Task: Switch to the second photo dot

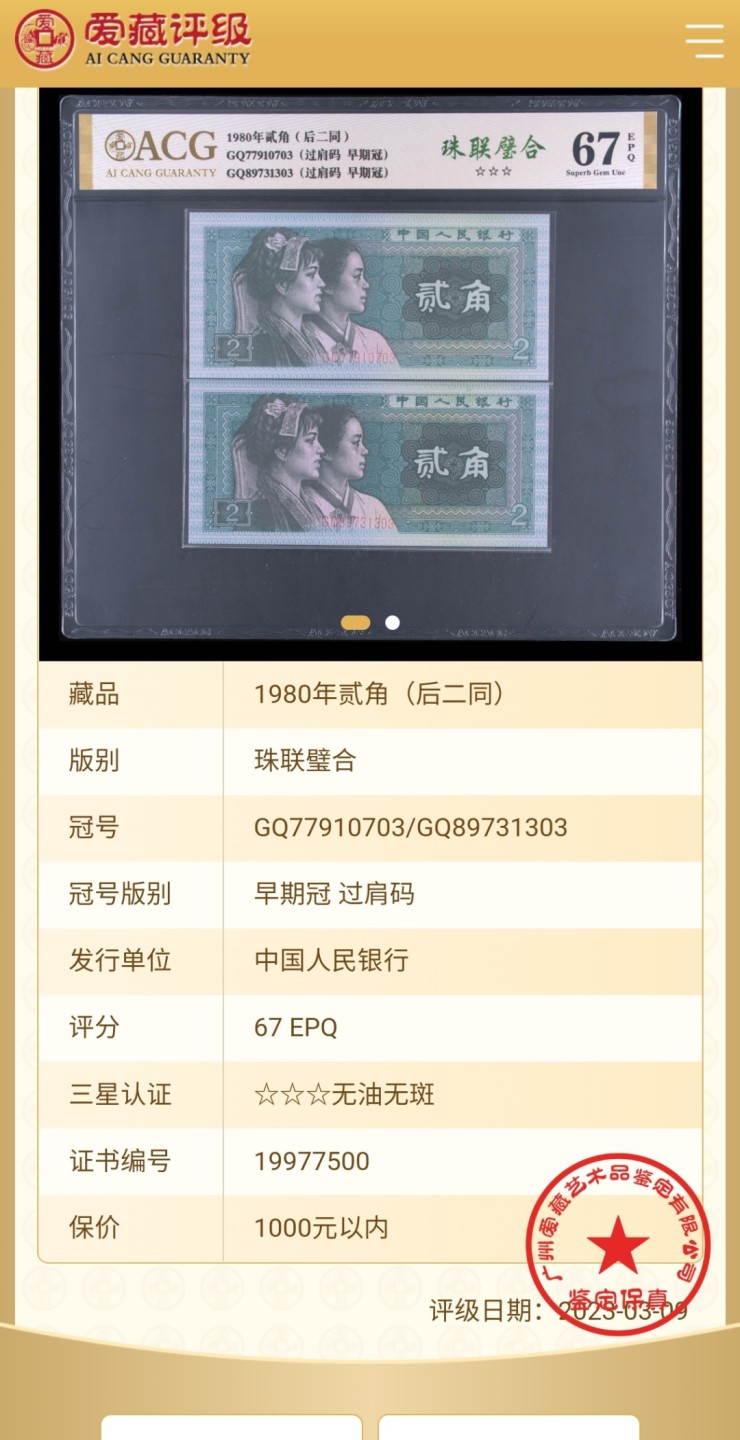Action: (x=393, y=623)
